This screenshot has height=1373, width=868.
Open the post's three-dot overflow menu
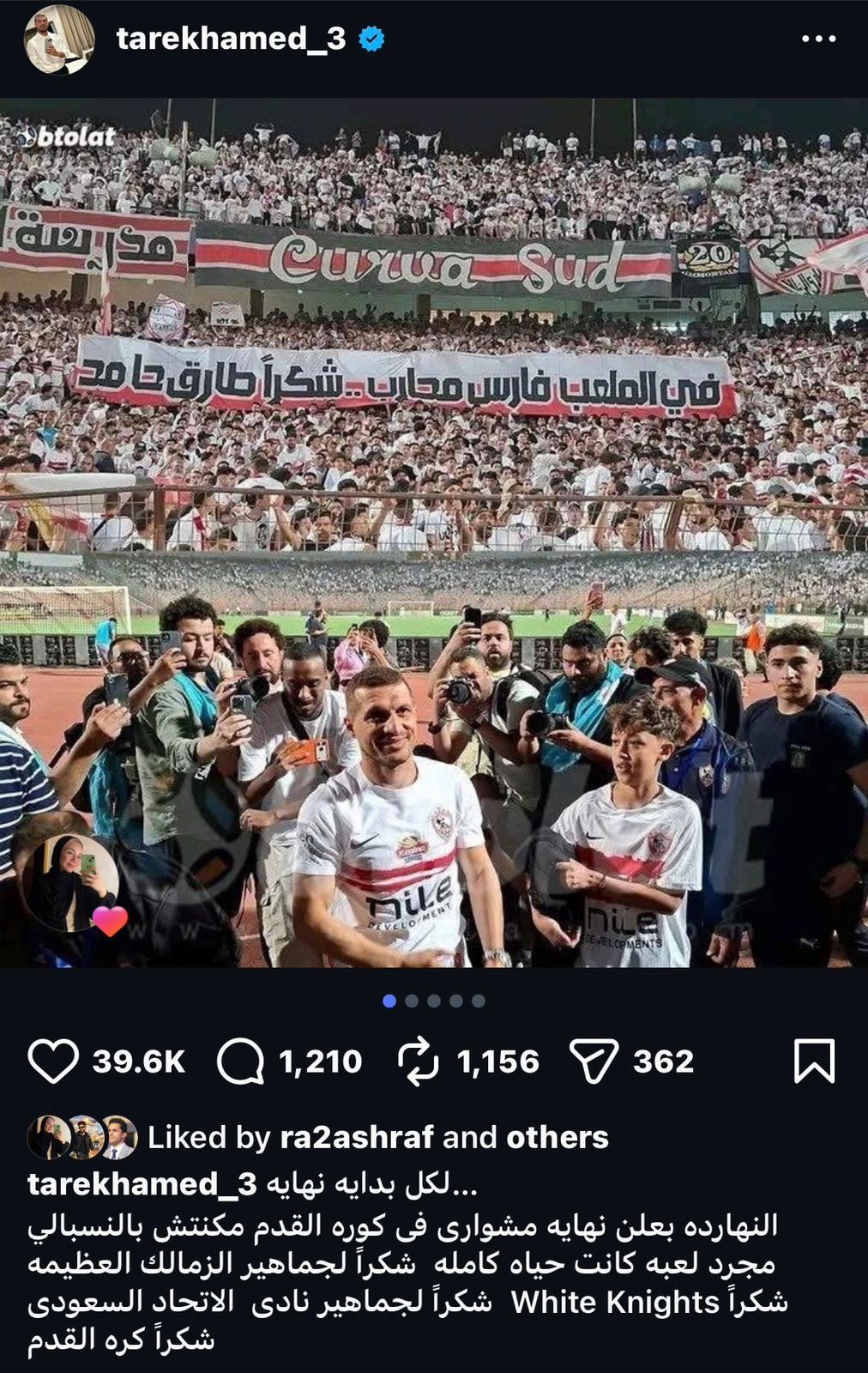coord(817,39)
